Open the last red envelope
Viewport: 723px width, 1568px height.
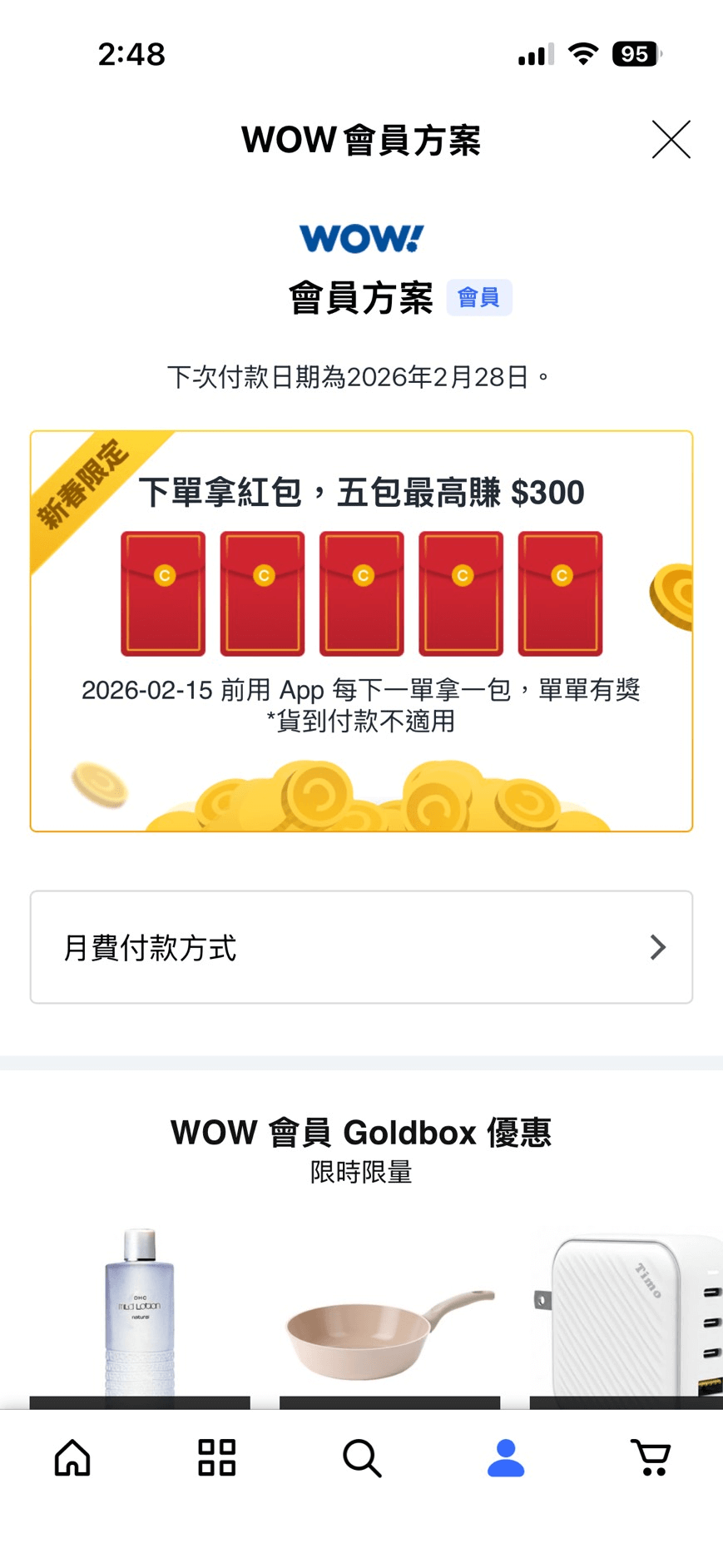pyautogui.click(x=562, y=591)
